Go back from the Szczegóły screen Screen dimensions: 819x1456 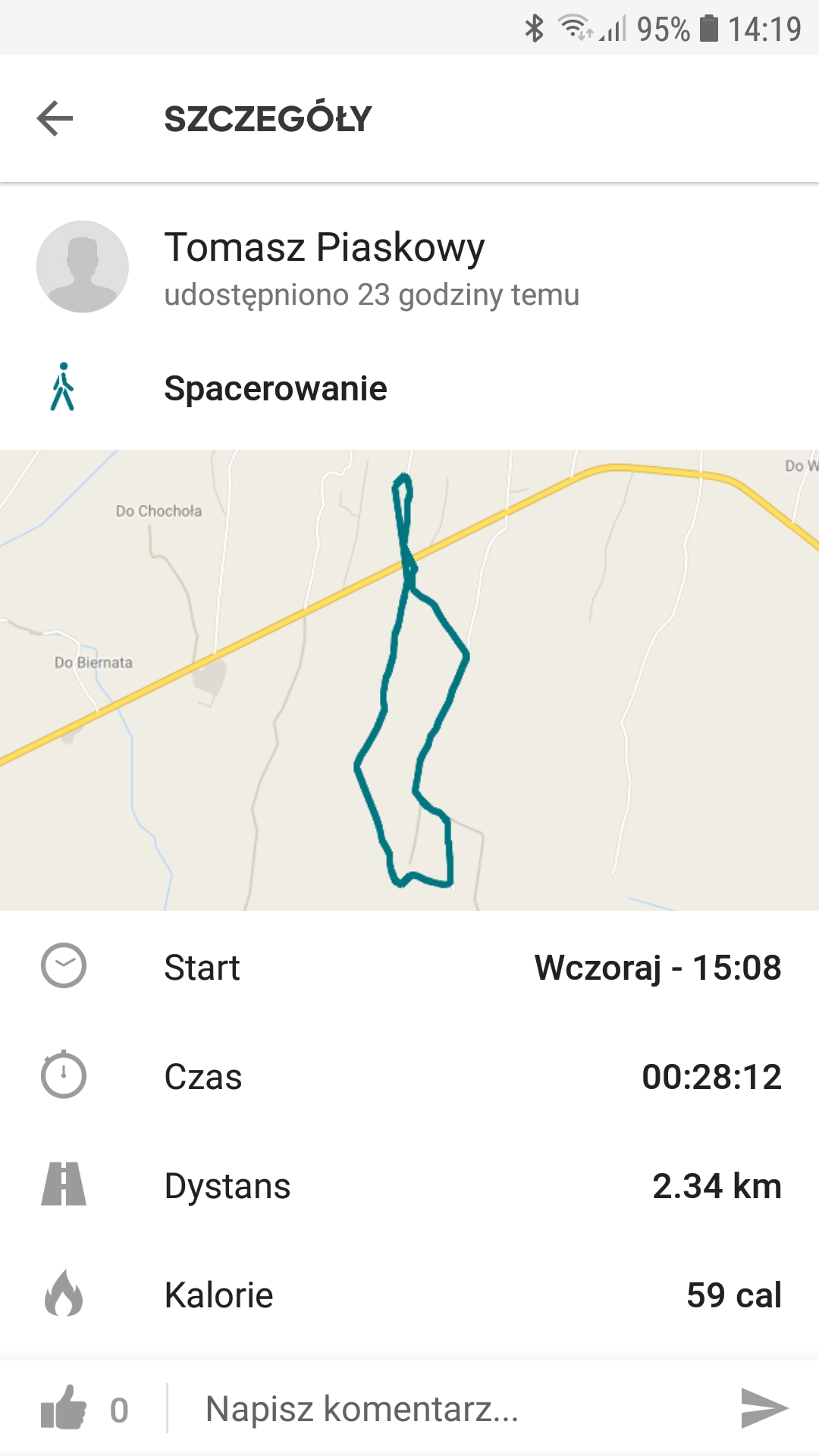55,119
